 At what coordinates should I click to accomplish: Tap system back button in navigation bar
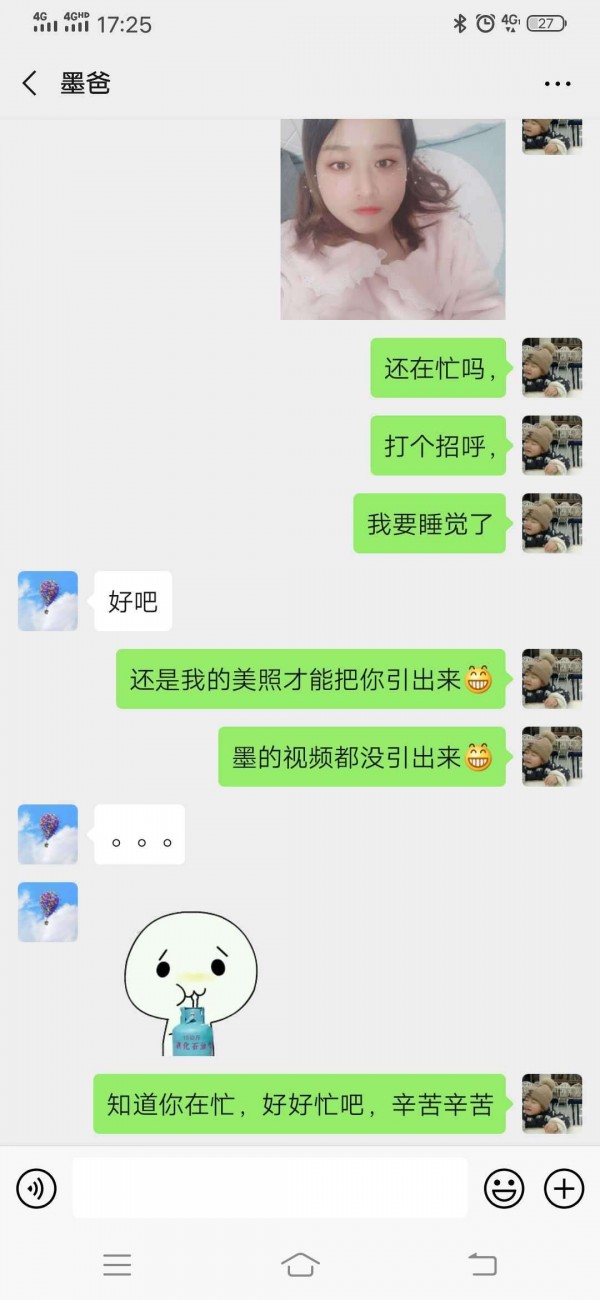pyautogui.click(x=482, y=1264)
